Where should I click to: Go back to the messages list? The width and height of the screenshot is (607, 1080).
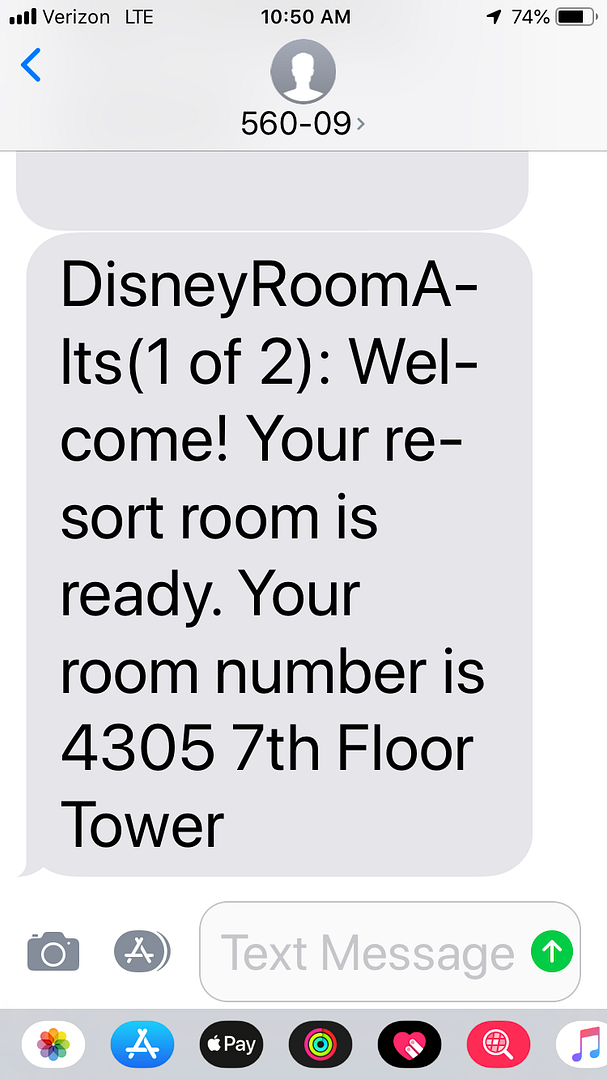click(31, 65)
